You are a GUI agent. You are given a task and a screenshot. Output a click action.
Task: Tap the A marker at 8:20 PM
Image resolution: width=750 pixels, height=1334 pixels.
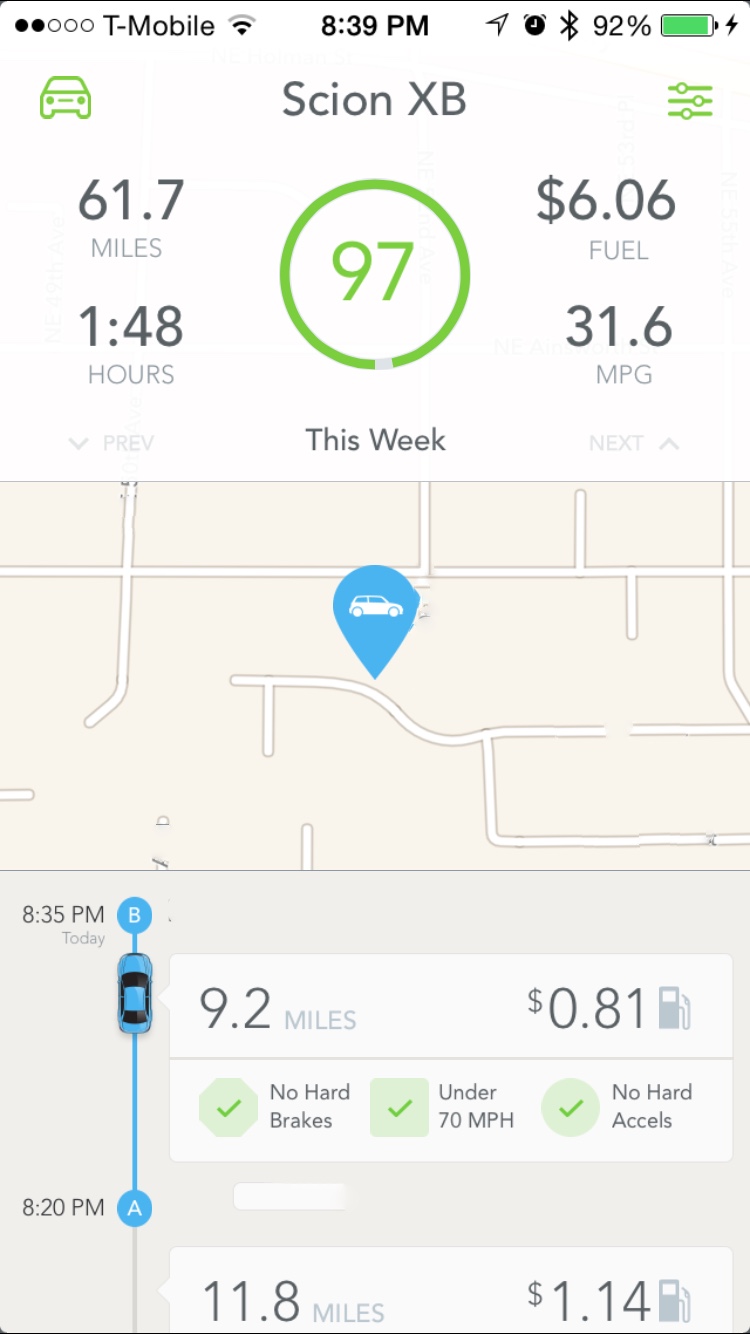(x=134, y=1208)
